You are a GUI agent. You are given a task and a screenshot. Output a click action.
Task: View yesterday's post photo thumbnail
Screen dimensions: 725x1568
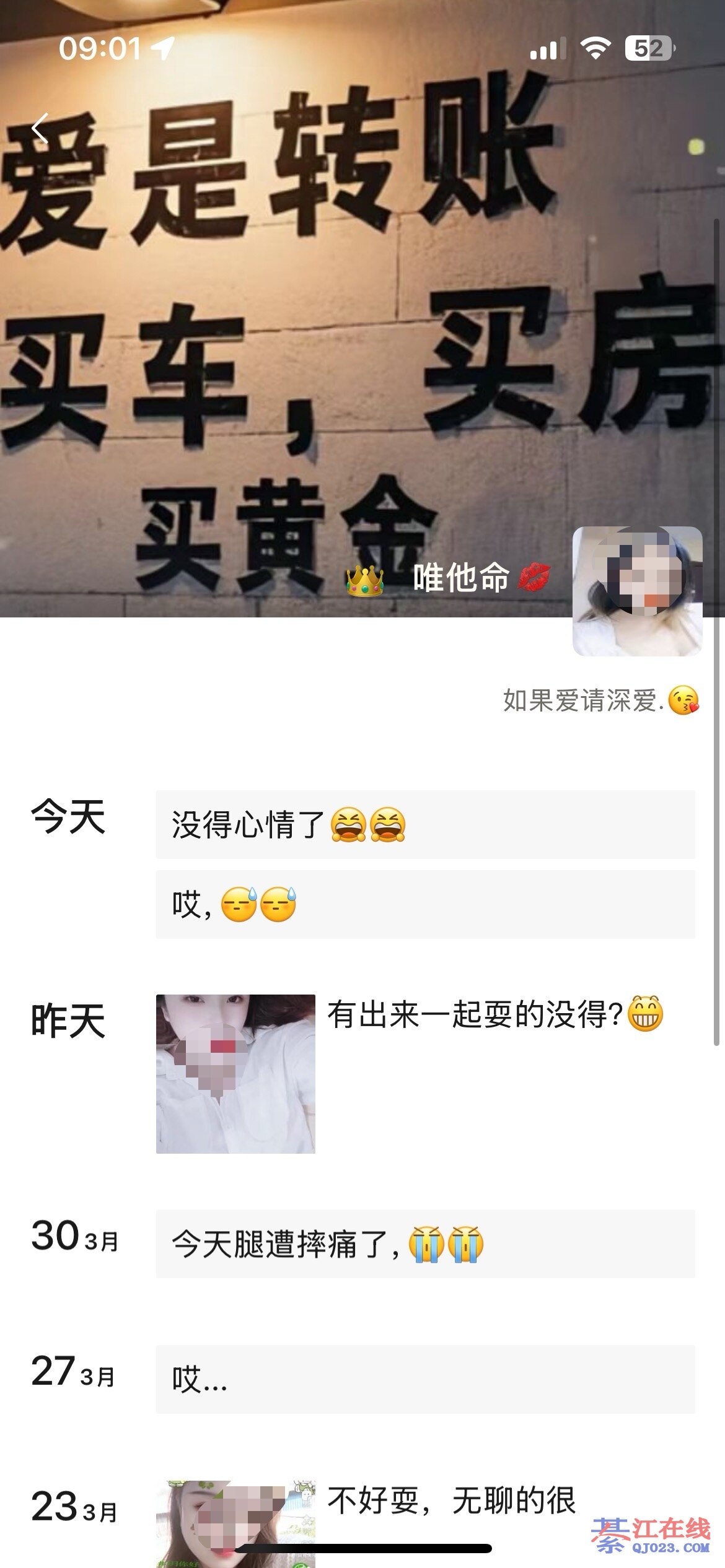[x=235, y=1074]
